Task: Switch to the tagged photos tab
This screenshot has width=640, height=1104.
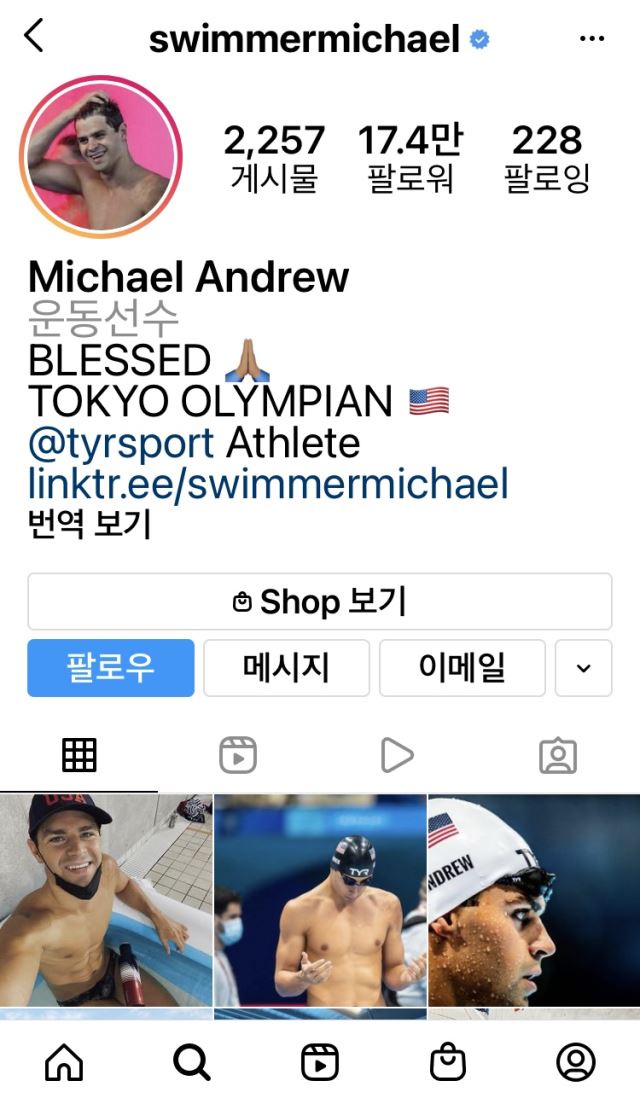Action: point(558,756)
